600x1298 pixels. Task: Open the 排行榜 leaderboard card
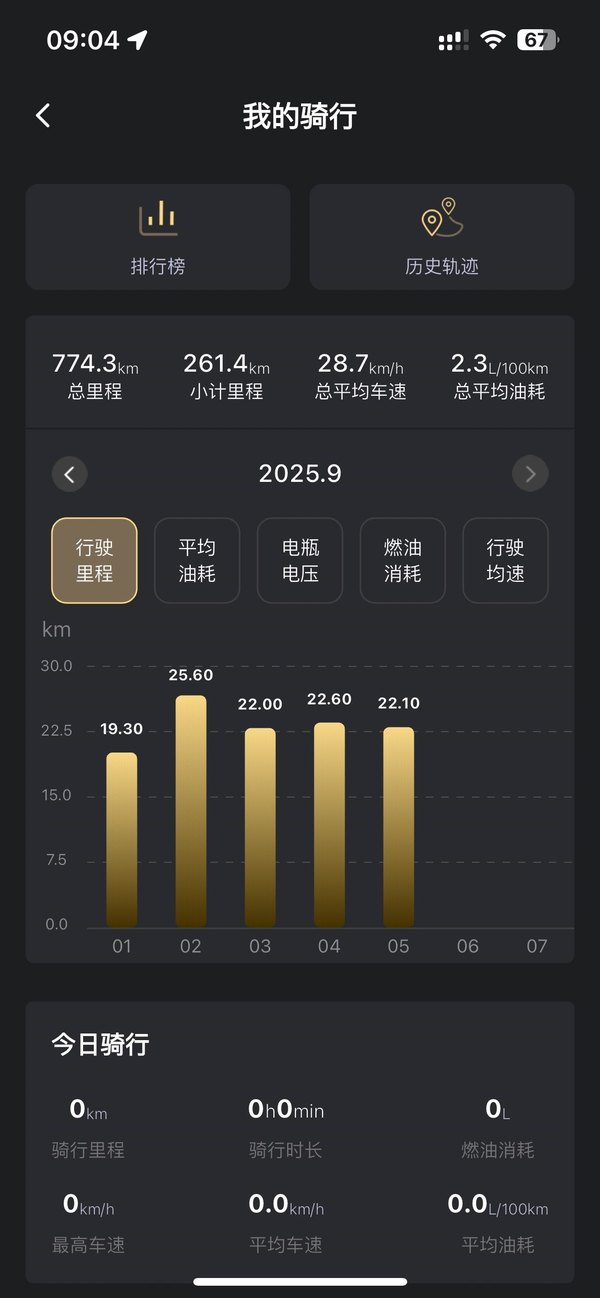[x=158, y=237]
